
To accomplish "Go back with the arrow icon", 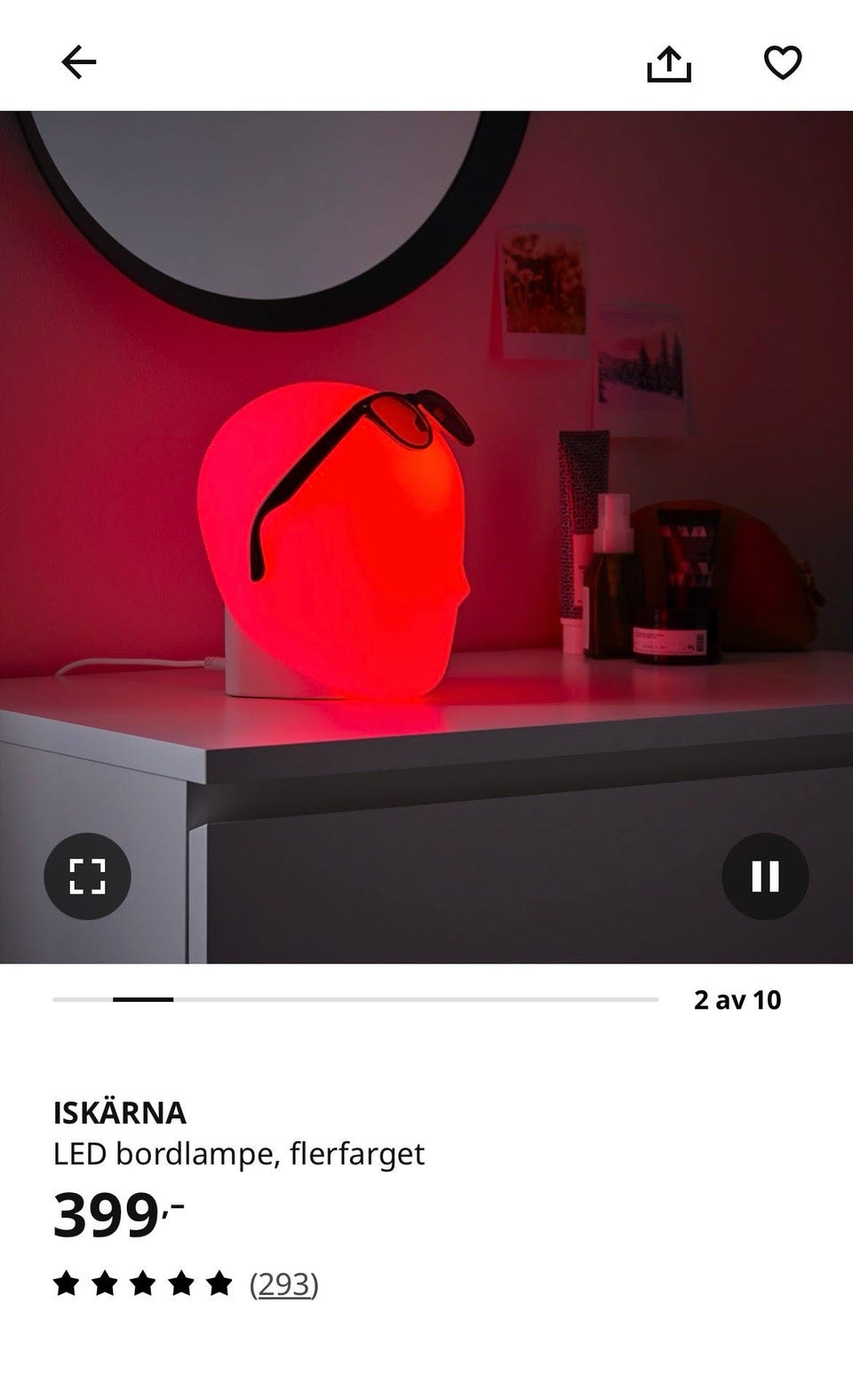I will 78,62.
